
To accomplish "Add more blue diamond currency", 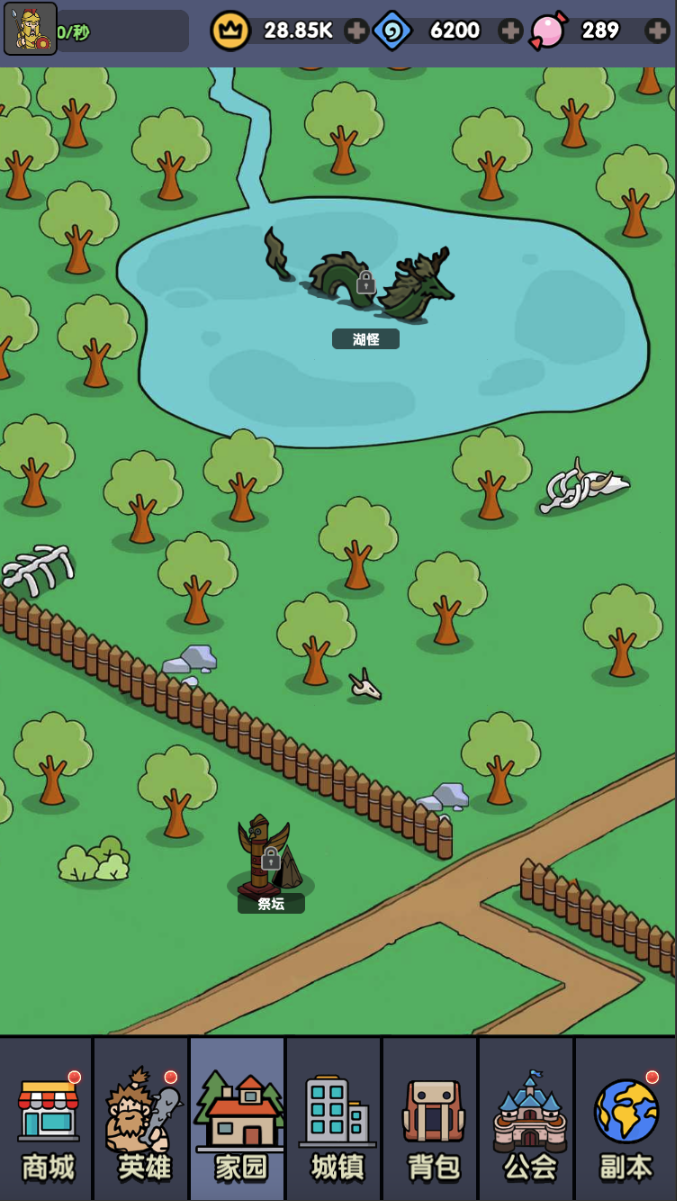I will tap(510, 31).
